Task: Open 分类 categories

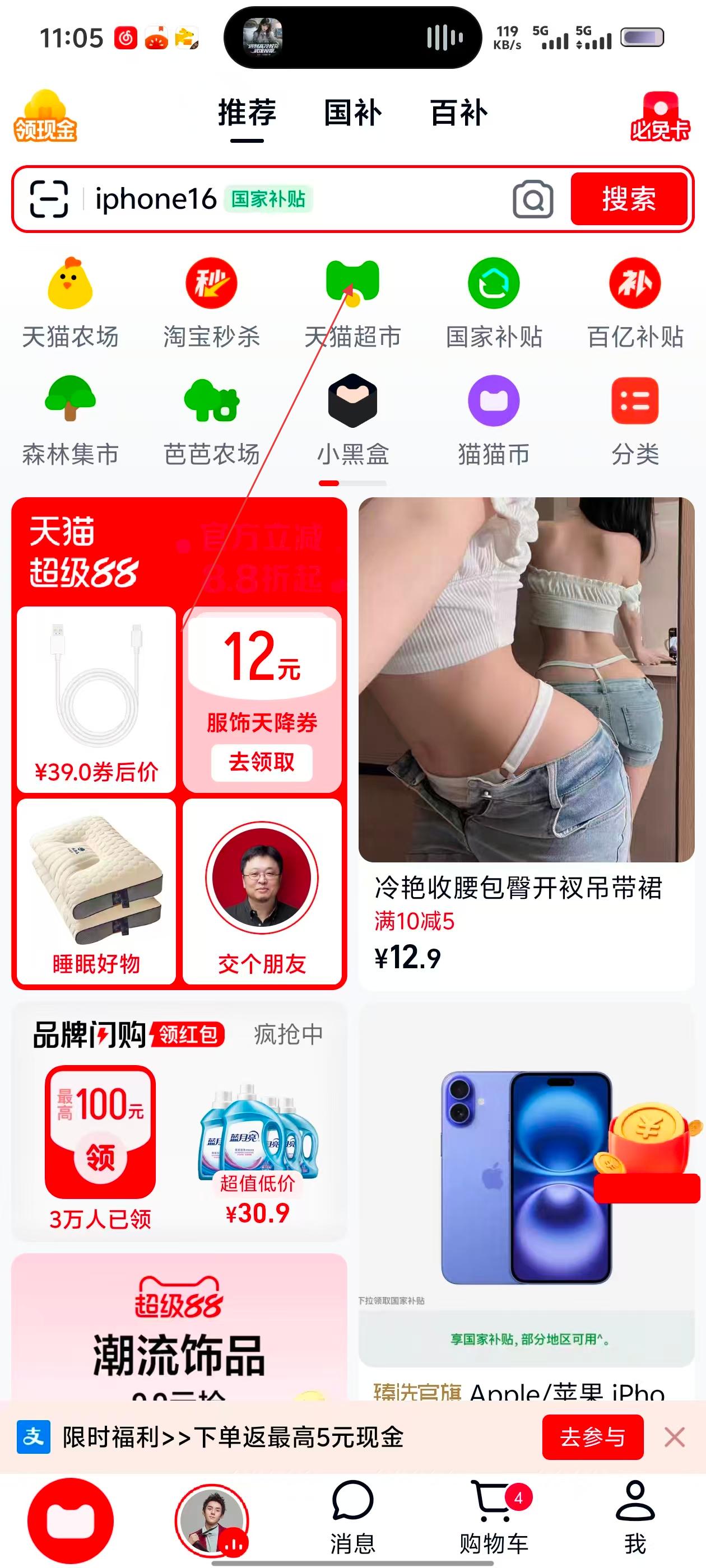Action: pyautogui.click(x=635, y=420)
